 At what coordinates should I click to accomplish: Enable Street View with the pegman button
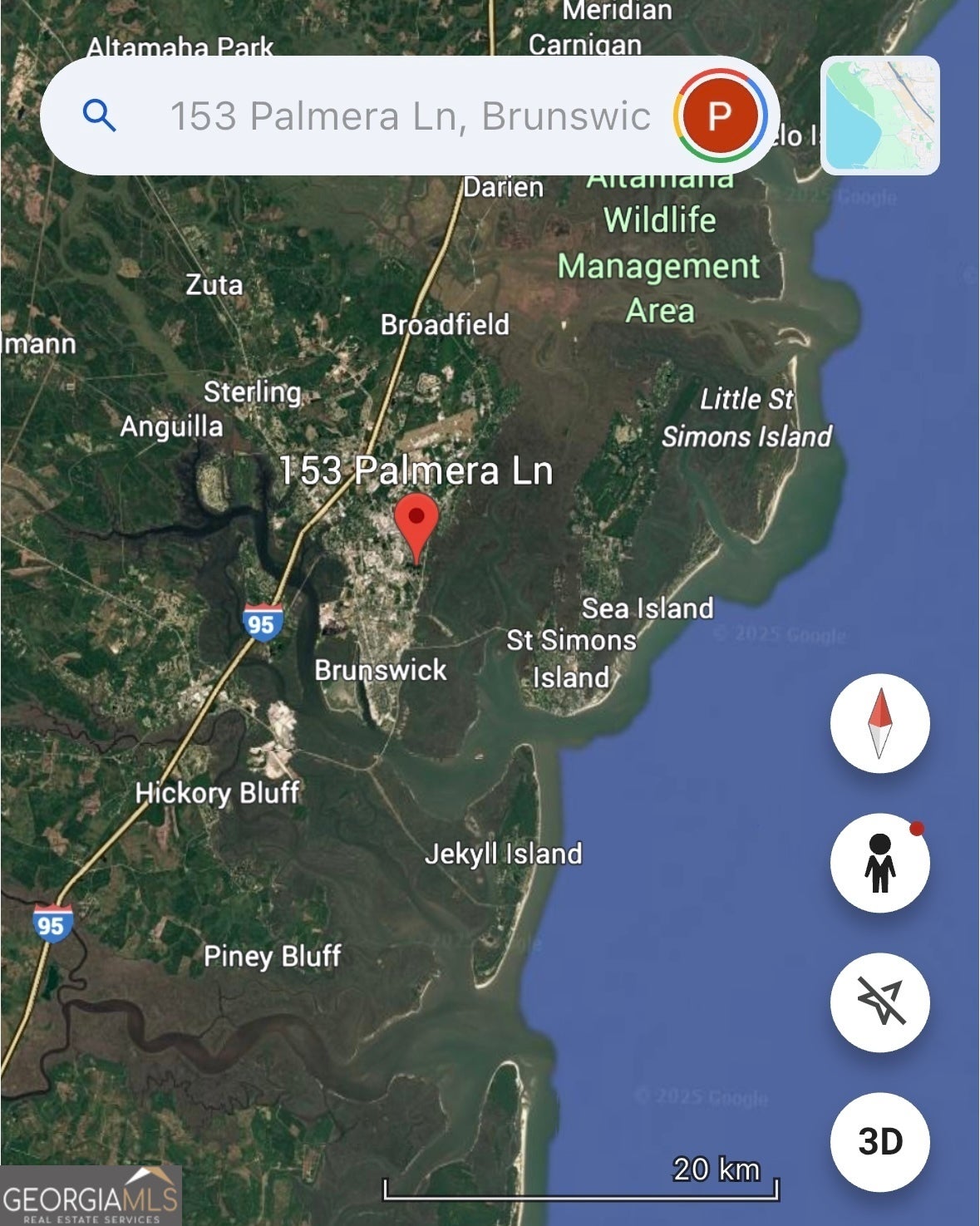point(879,863)
